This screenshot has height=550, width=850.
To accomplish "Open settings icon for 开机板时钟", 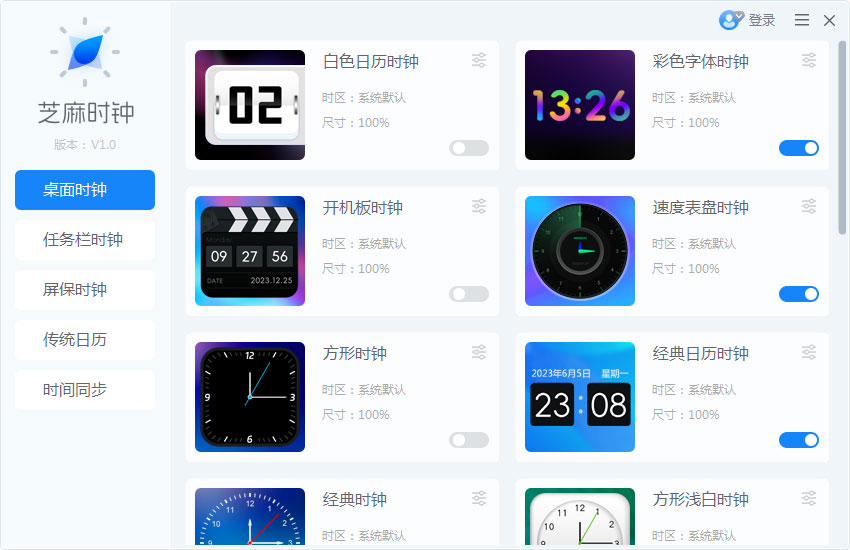I will point(479,207).
